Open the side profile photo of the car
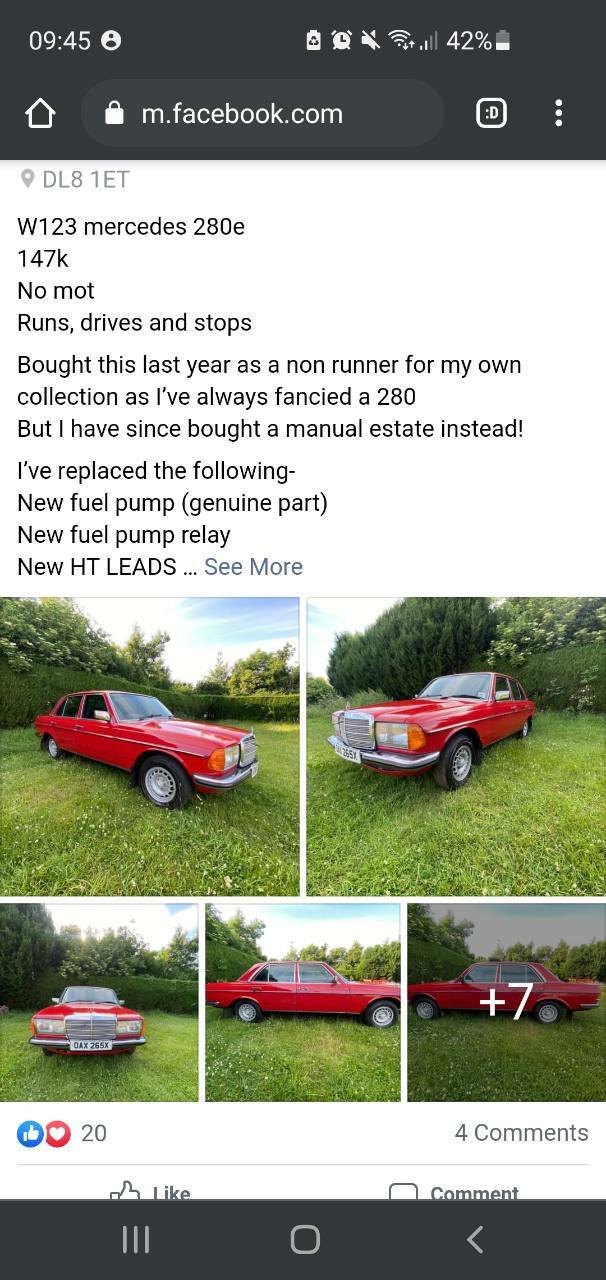606x1280 pixels. tap(303, 1002)
